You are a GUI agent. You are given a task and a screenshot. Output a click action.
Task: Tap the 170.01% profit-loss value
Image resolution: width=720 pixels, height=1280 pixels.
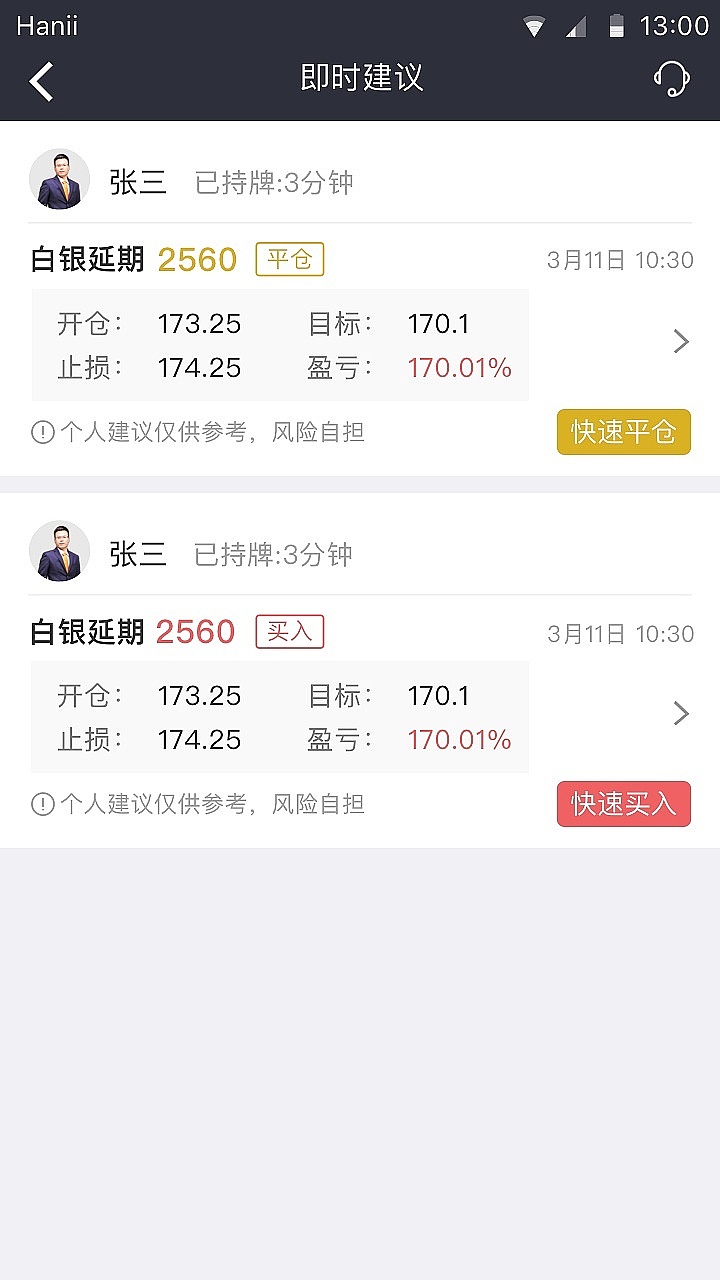(x=458, y=367)
